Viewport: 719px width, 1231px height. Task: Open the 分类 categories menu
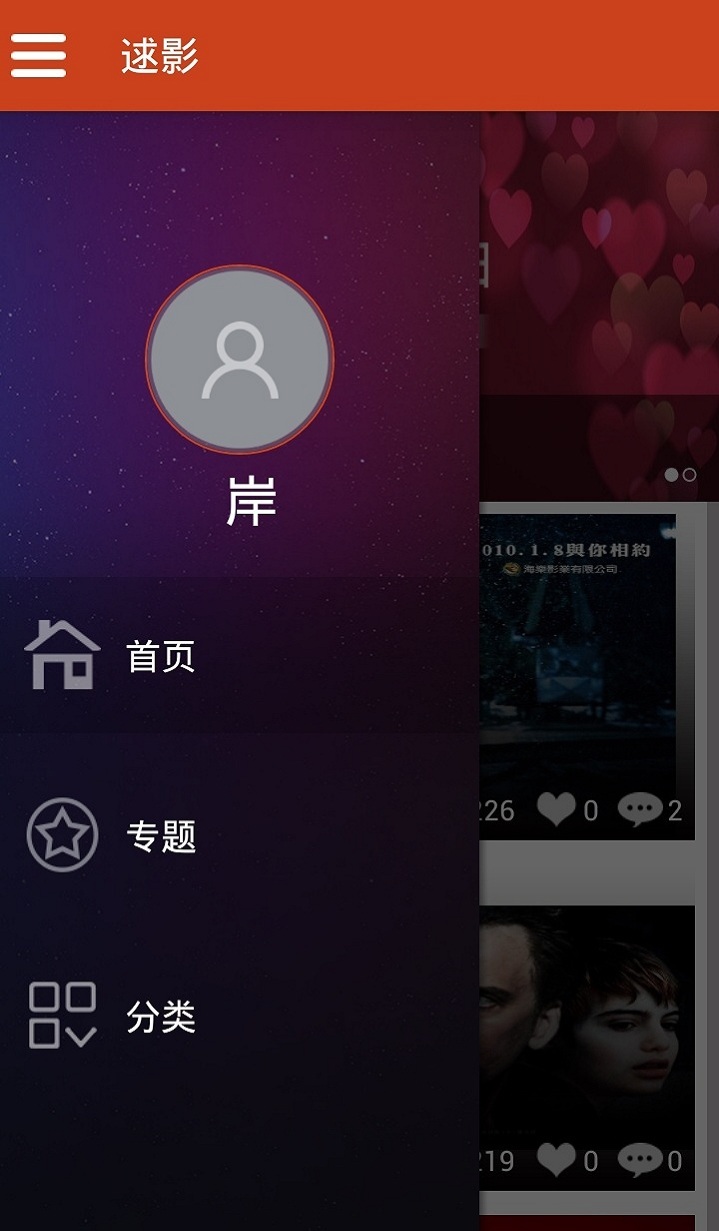tap(239, 1016)
